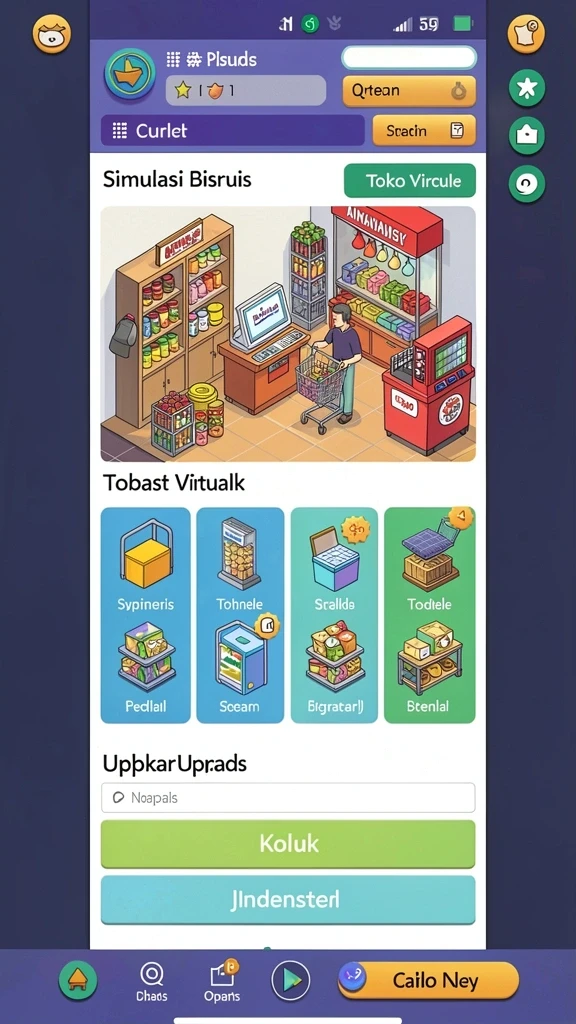Choose the Todtele item tile

coord(430,565)
